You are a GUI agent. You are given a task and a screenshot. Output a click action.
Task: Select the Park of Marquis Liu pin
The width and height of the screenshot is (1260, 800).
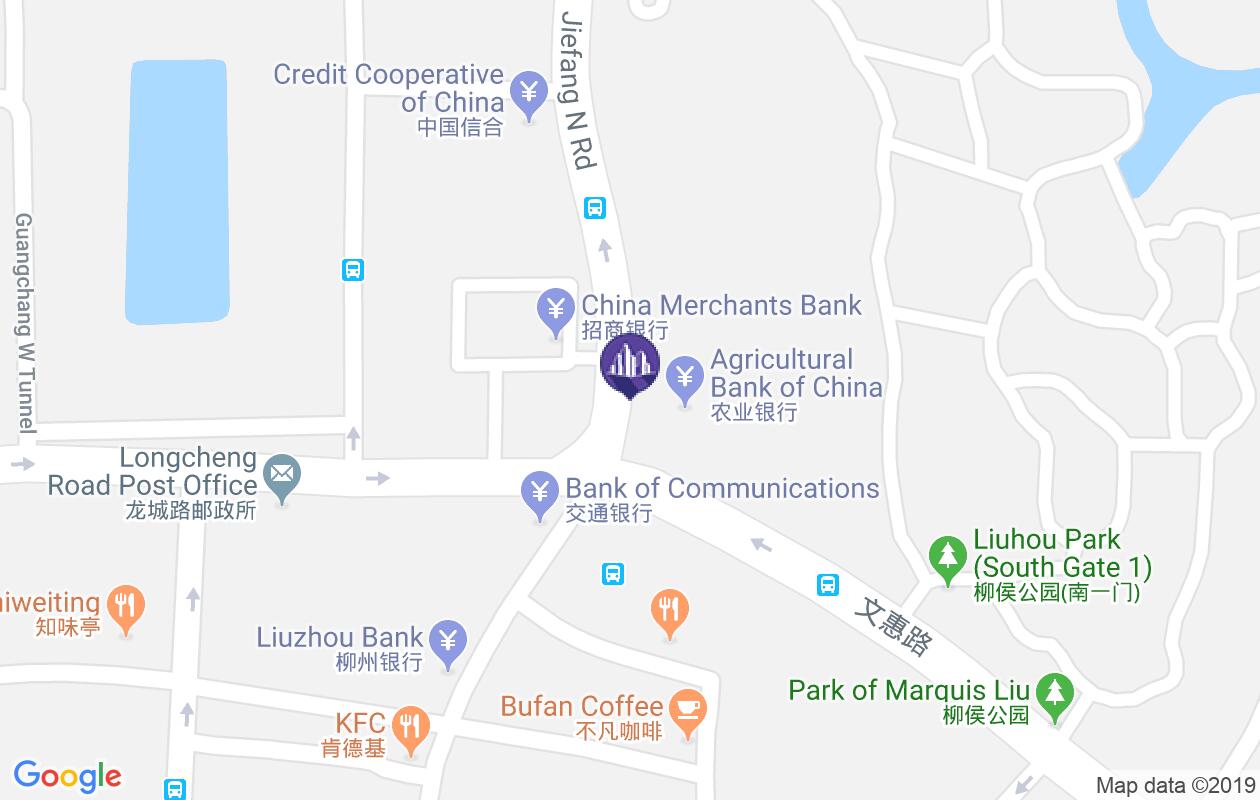pyautogui.click(x=1052, y=693)
